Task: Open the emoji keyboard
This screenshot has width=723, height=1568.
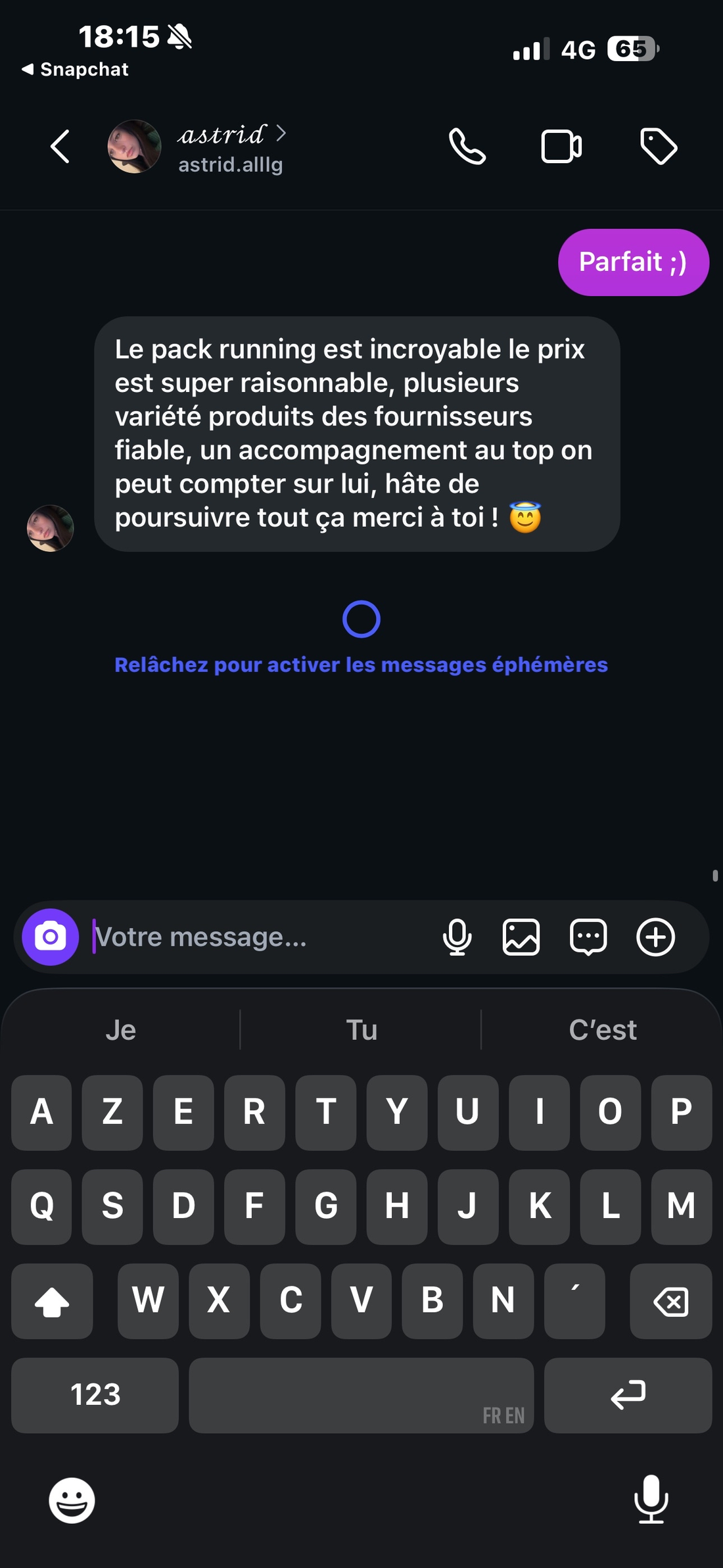Action: [x=71, y=1500]
